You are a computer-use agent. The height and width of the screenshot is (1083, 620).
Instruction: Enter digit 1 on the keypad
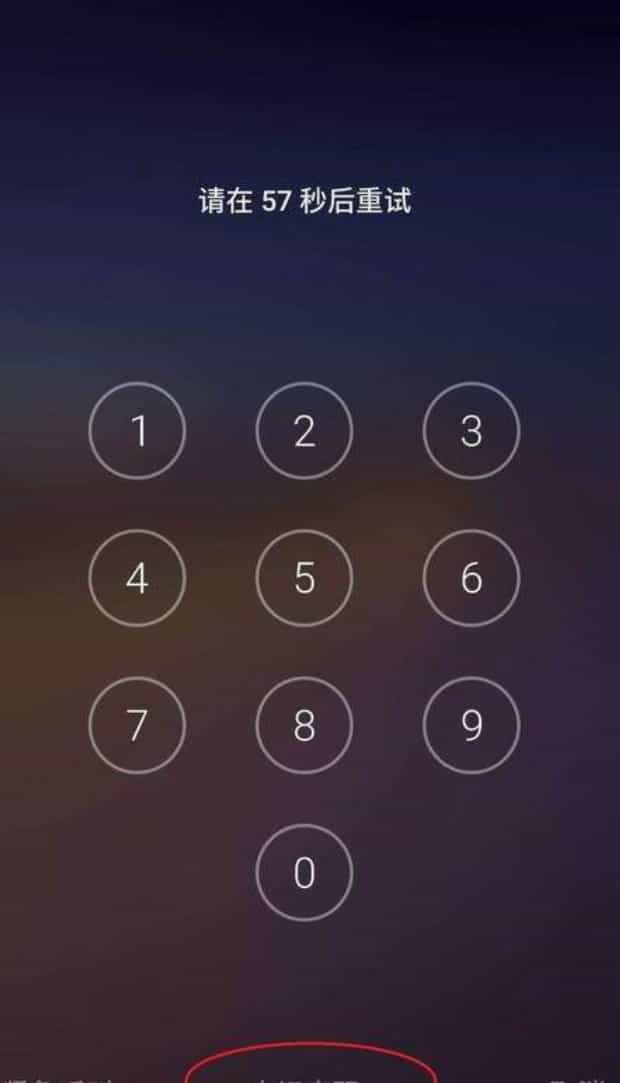click(137, 431)
